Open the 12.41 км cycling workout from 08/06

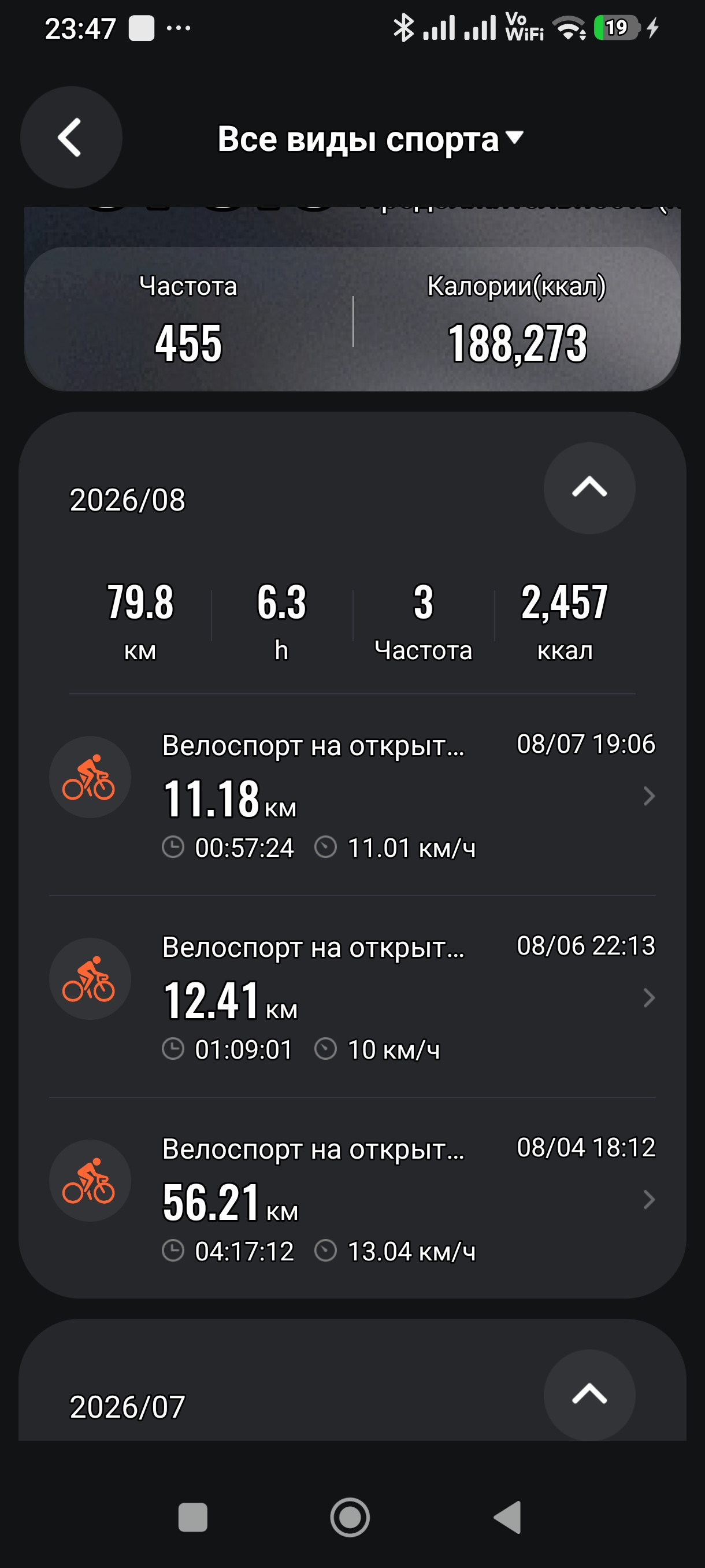[x=352, y=997]
